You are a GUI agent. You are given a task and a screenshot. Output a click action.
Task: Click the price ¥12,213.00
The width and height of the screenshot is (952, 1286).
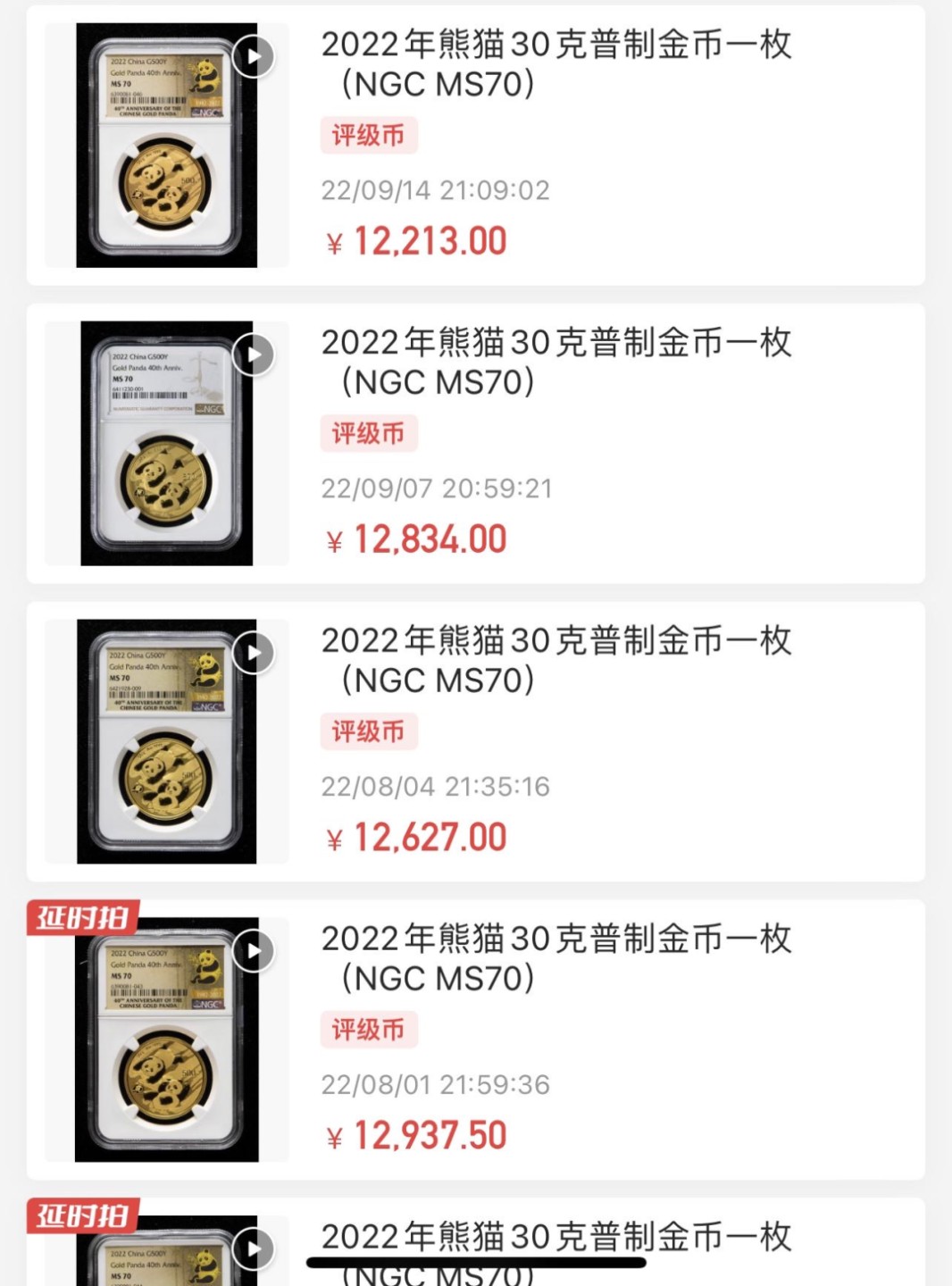(x=415, y=239)
